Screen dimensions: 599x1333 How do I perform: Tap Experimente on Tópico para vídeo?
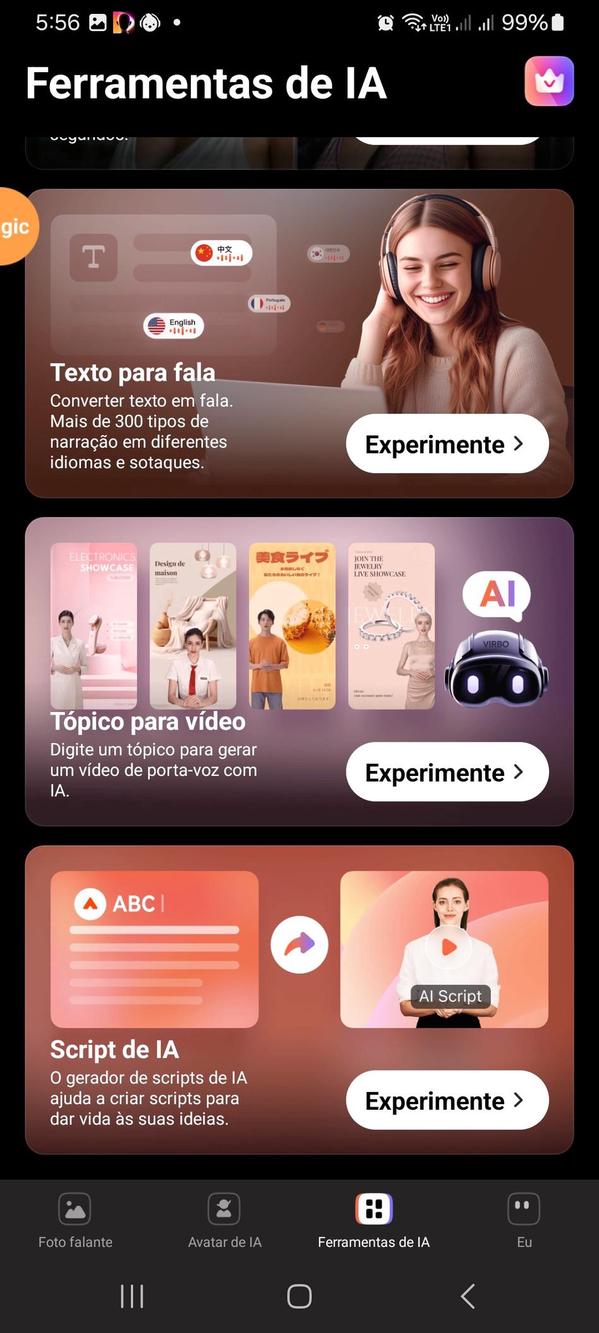coord(447,772)
